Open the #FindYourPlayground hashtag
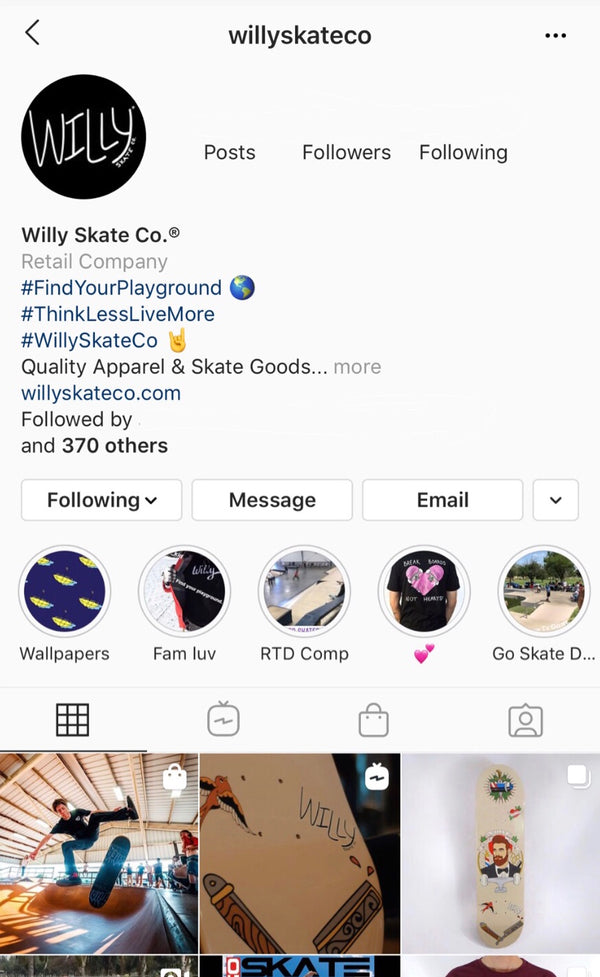This screenshot has height=977, width=600. coord(121,288)
